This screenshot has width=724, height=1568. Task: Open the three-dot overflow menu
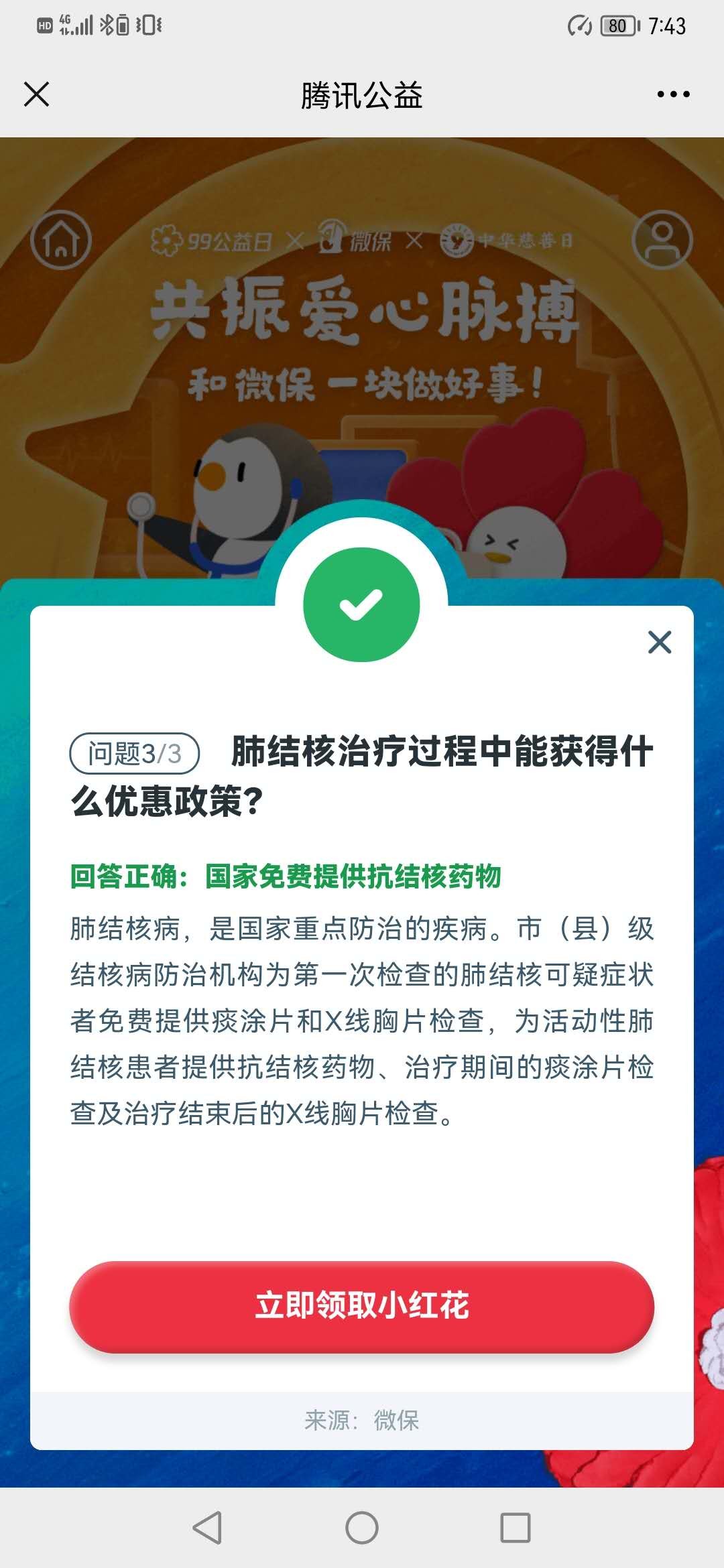click(673, 94)
